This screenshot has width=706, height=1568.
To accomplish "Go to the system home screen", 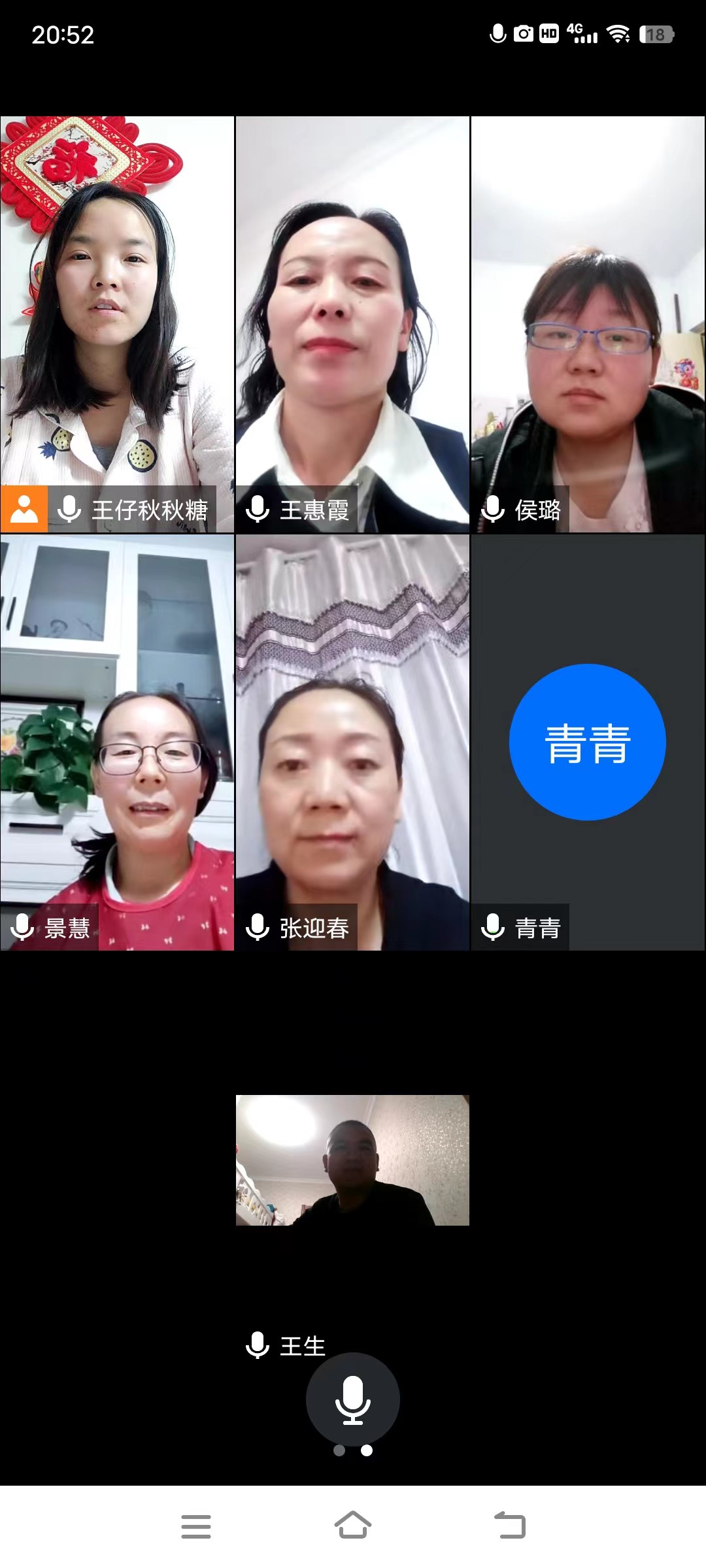I will [352, 1526].
